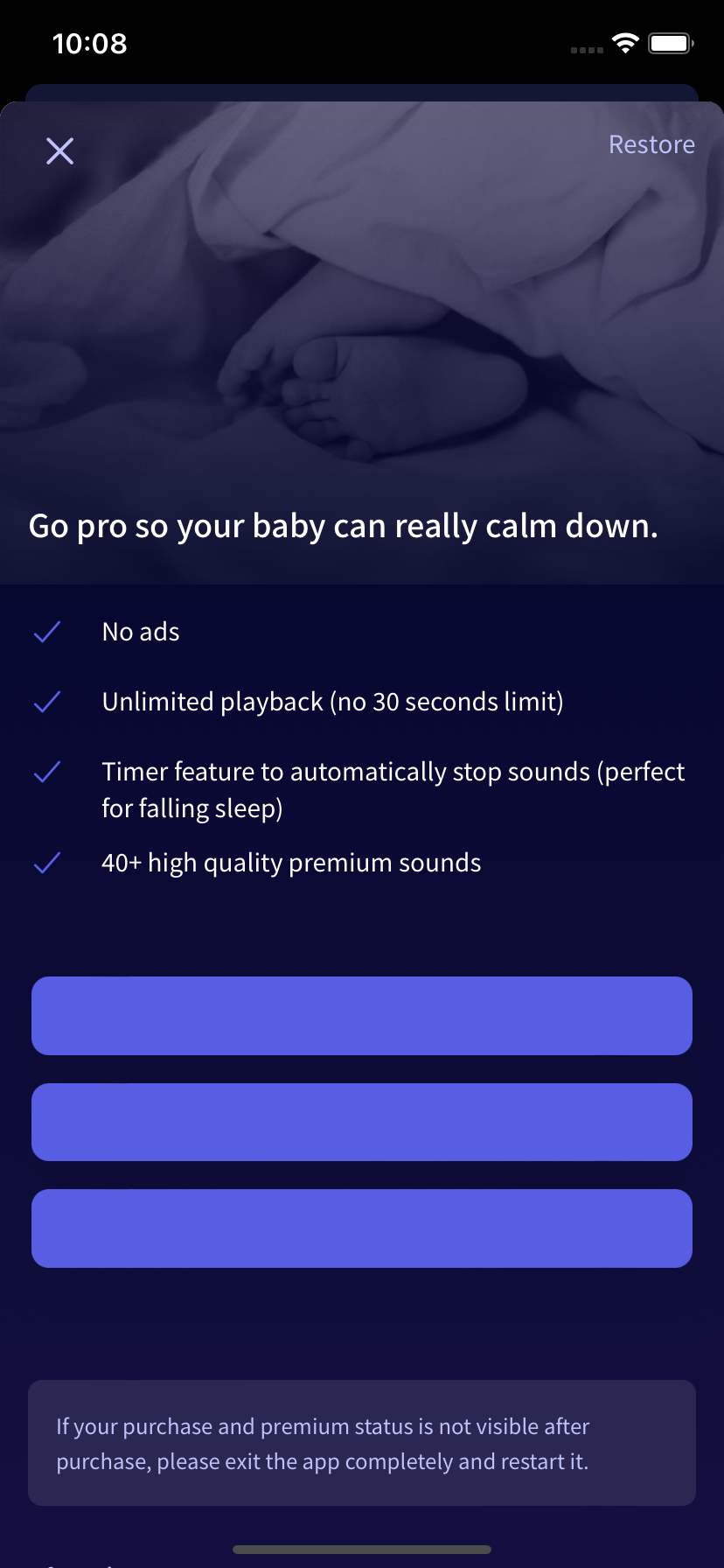This screenshot has width=724, height=1568.
Task: Close the go pro paywall
Action: tap(59, 151)
